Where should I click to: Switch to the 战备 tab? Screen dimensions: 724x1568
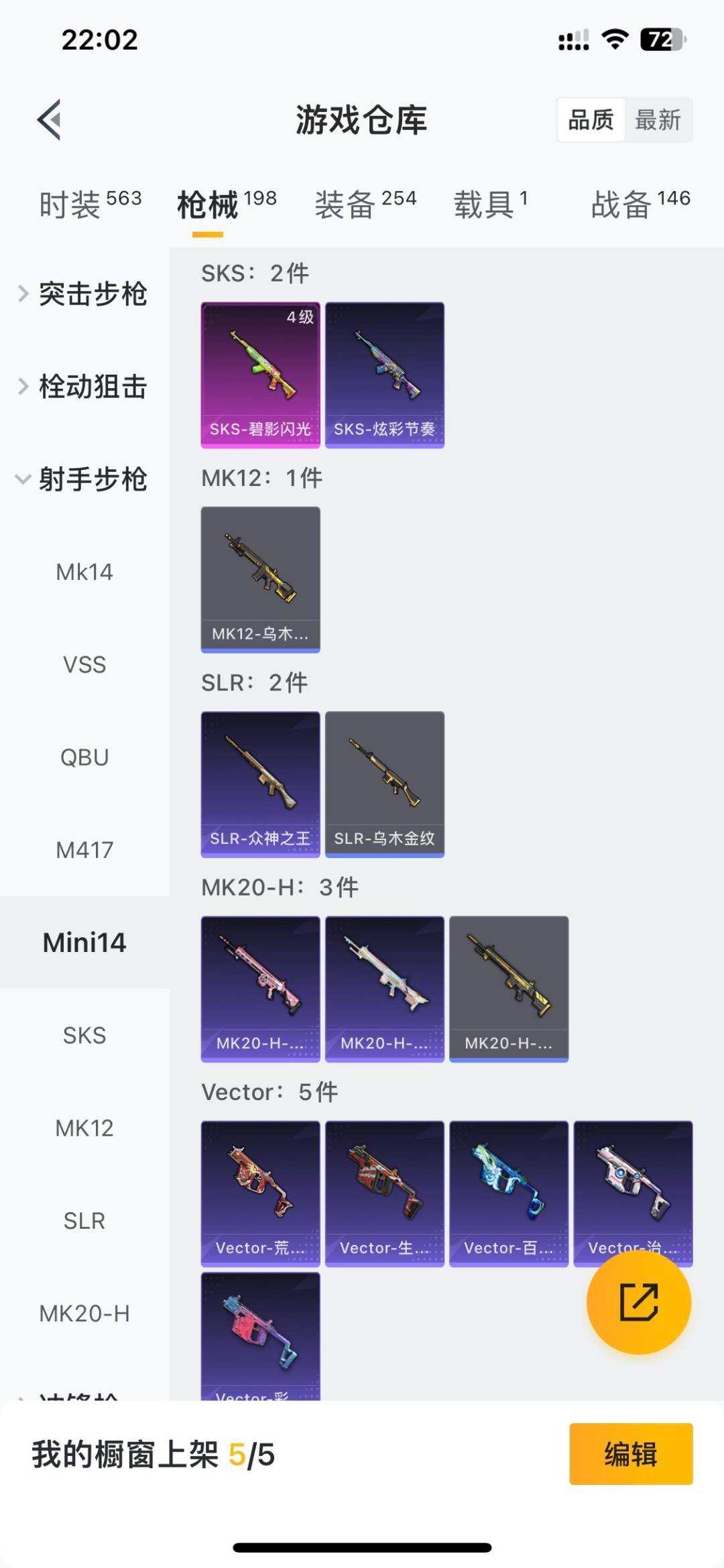[640, 204]
